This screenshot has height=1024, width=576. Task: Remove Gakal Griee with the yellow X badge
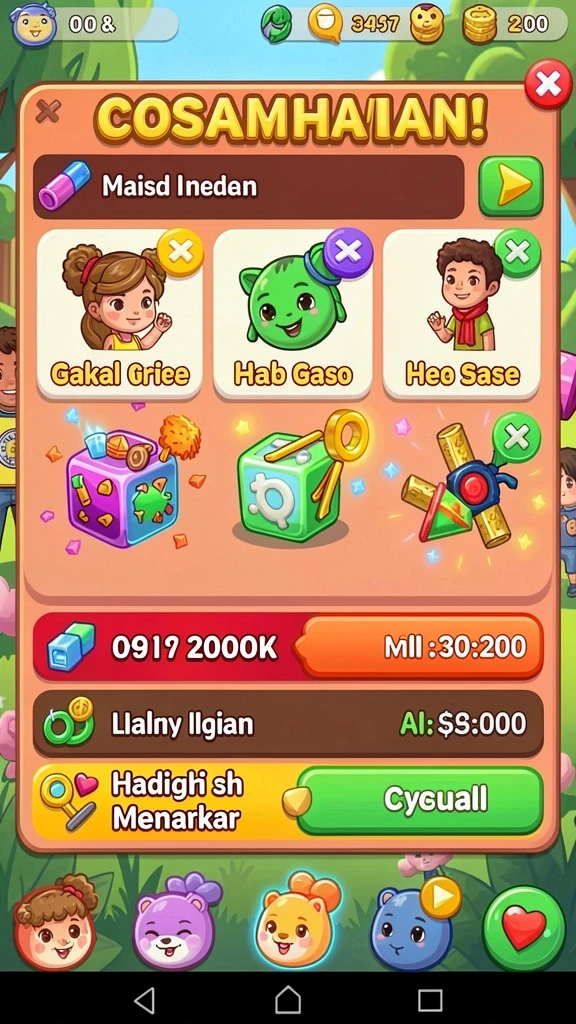click(180, 251)
